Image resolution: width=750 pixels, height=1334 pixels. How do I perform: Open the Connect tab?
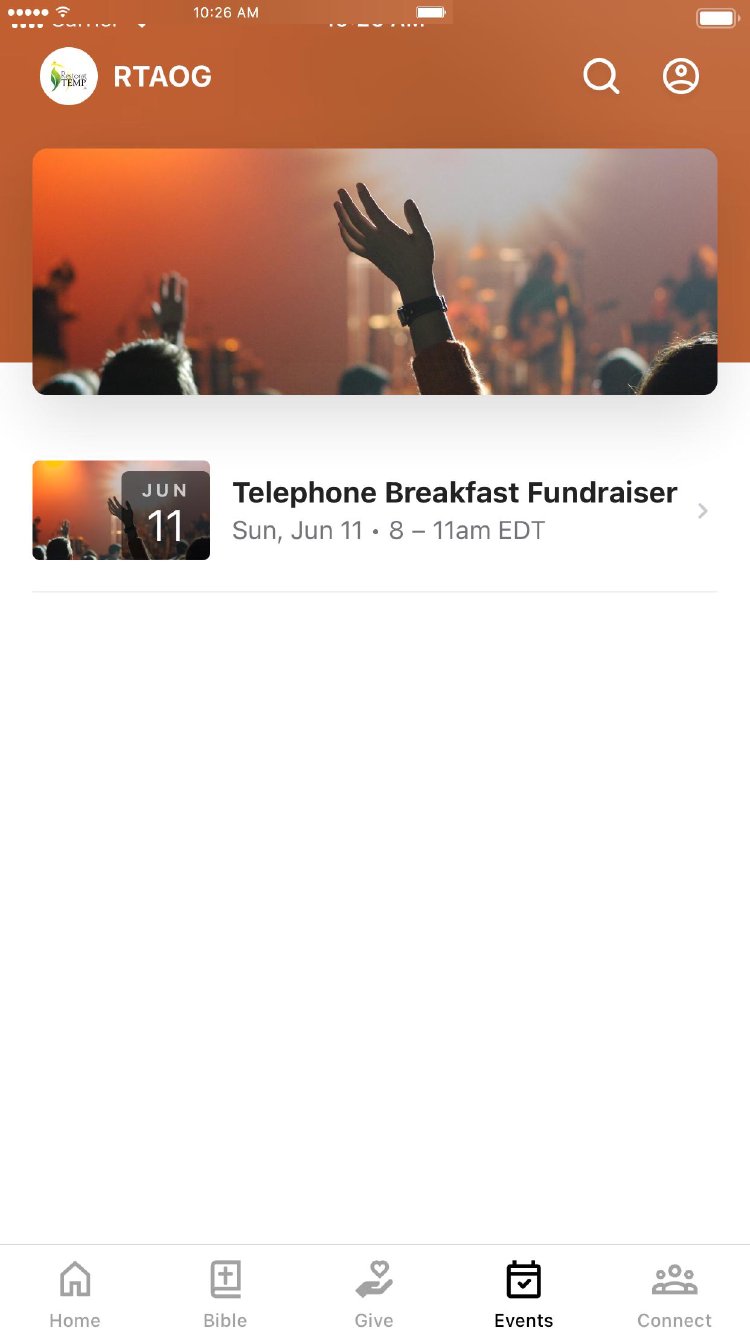pyautogui.click(x=674, y=1292)
